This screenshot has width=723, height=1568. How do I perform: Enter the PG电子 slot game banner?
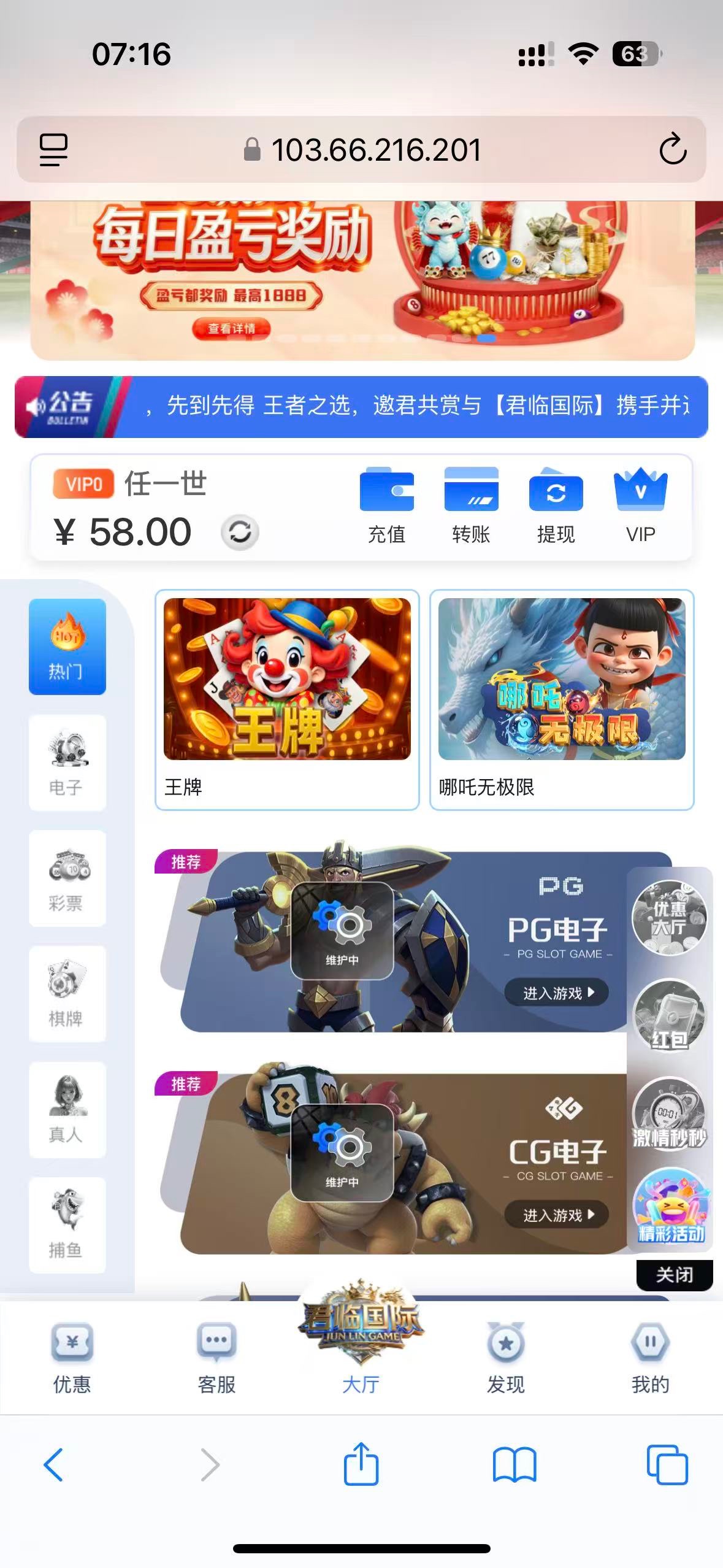click(556, 993)
